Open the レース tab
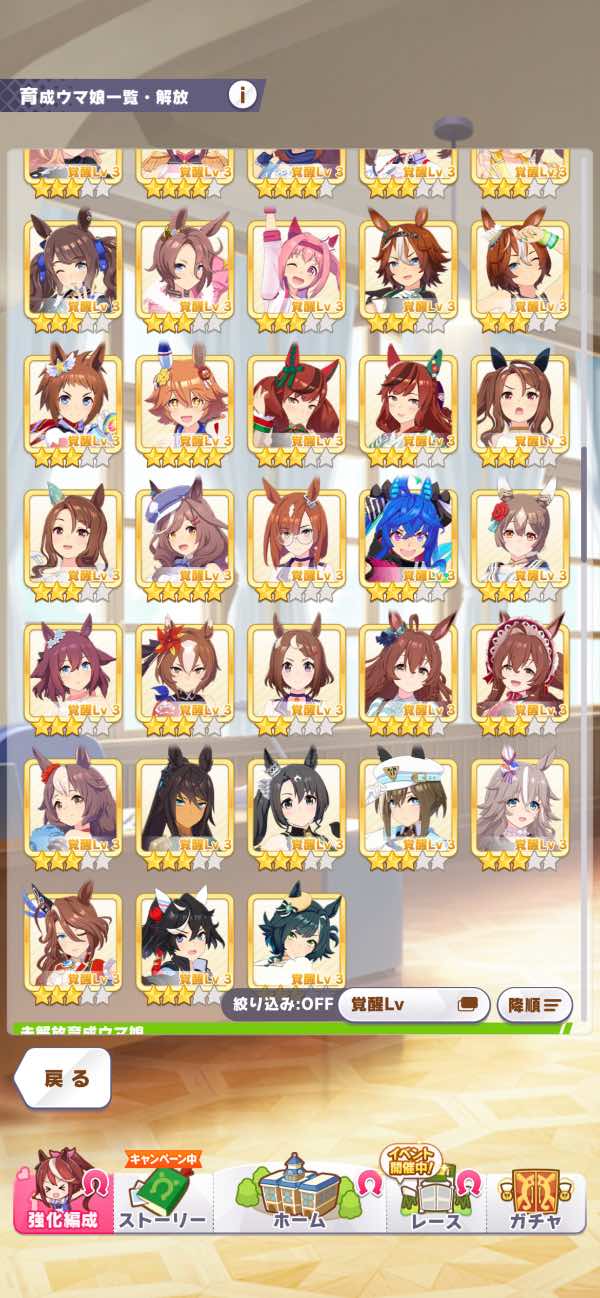The height and width of the screenshot is (1298, 600). [436, 1198]
